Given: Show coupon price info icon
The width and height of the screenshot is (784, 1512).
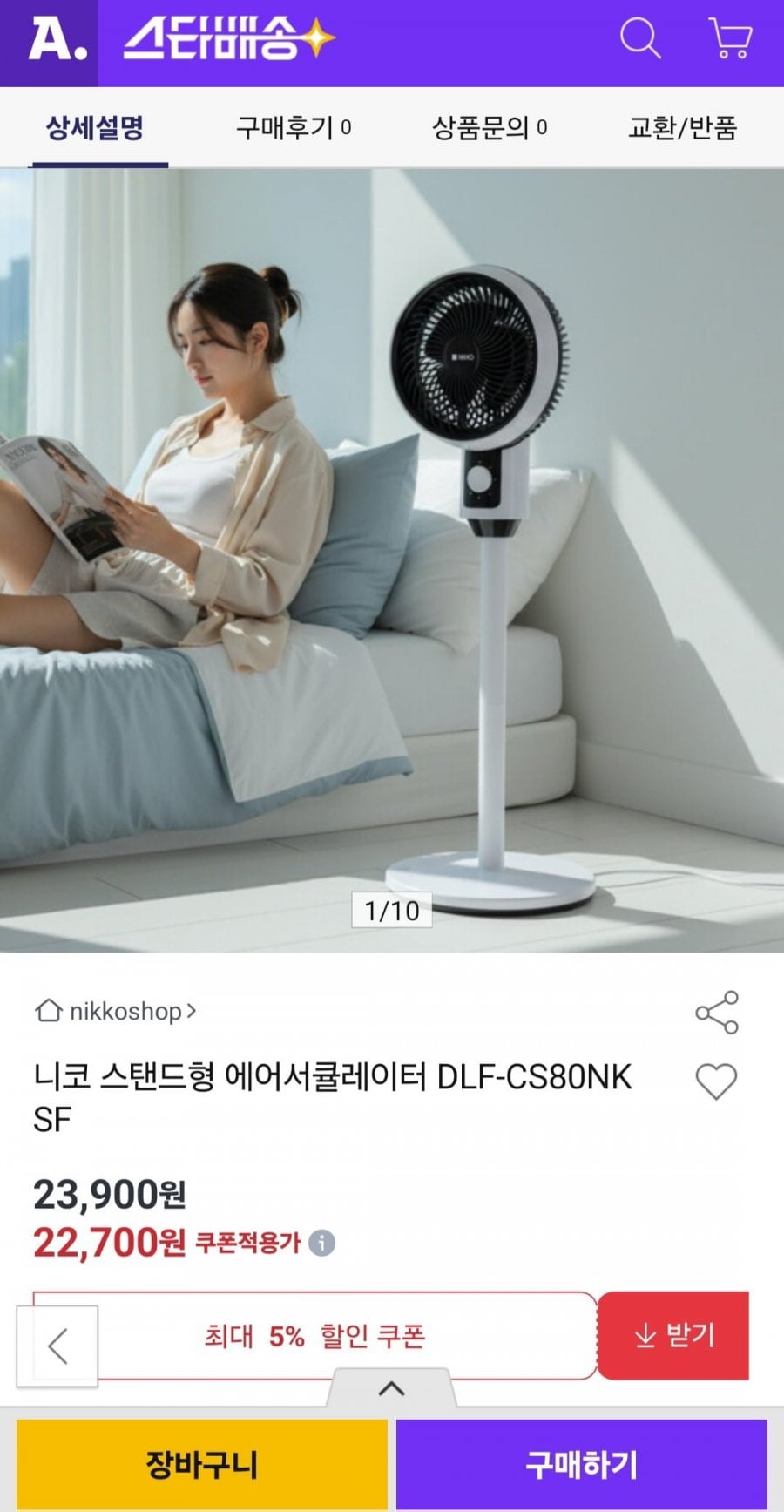Looking at the screenshot, I should click(322, 1242).
